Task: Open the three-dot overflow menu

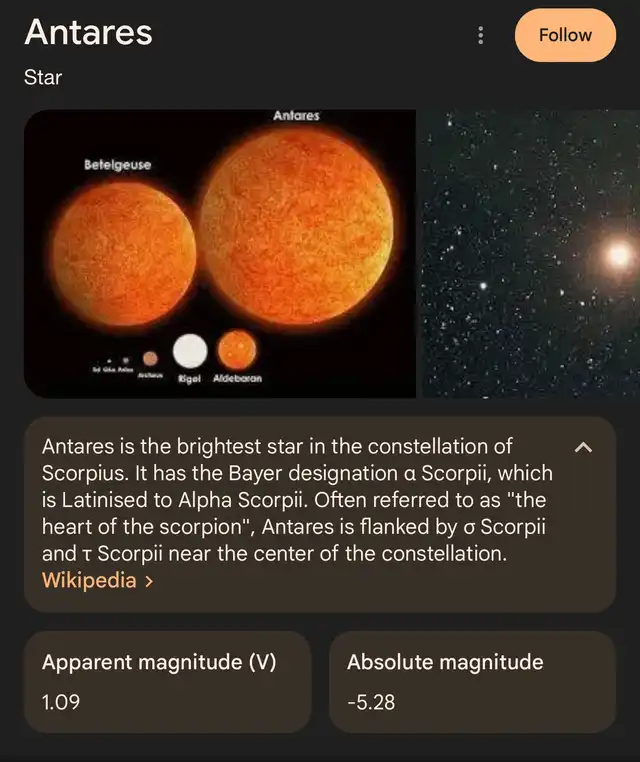Action: [x=481, y=35]
